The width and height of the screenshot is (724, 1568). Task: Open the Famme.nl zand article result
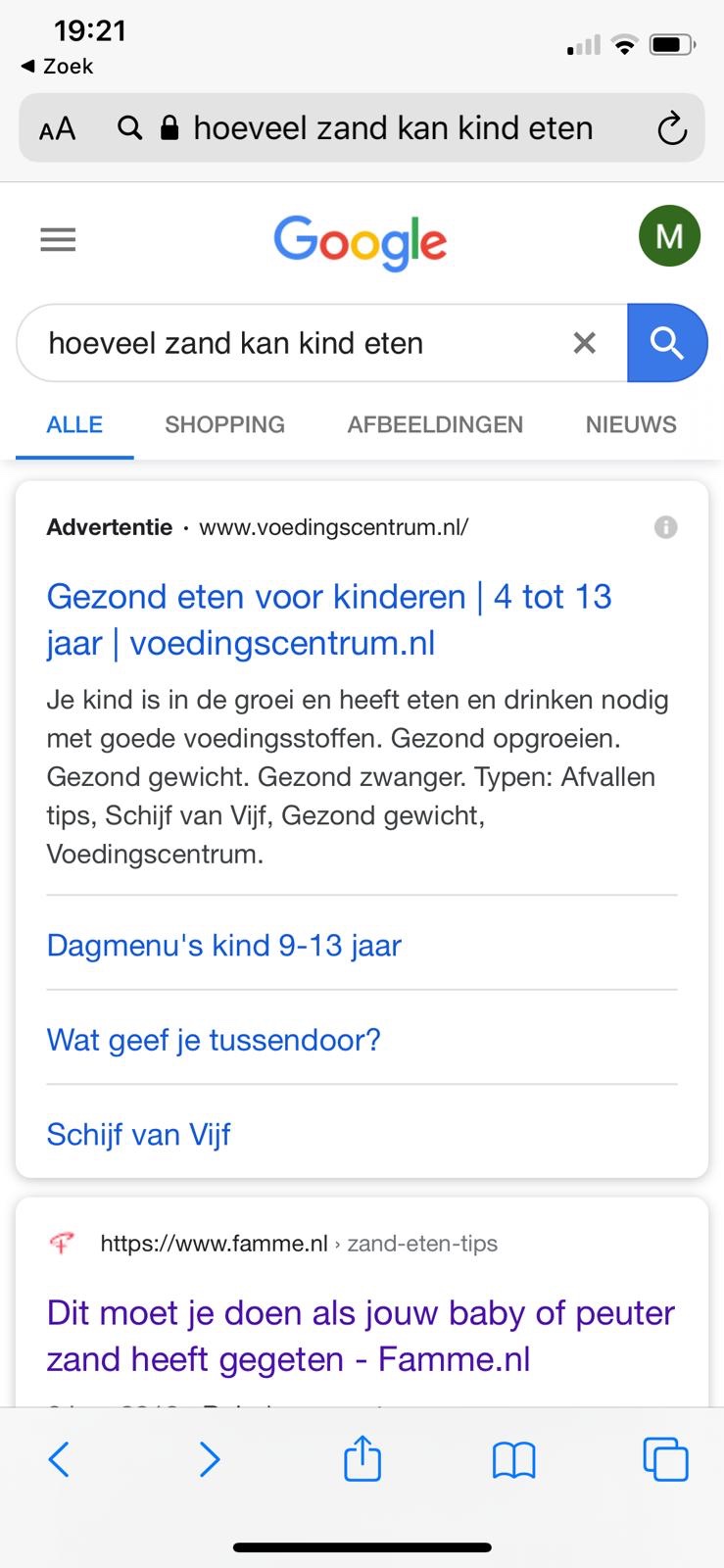point(361,1336)
